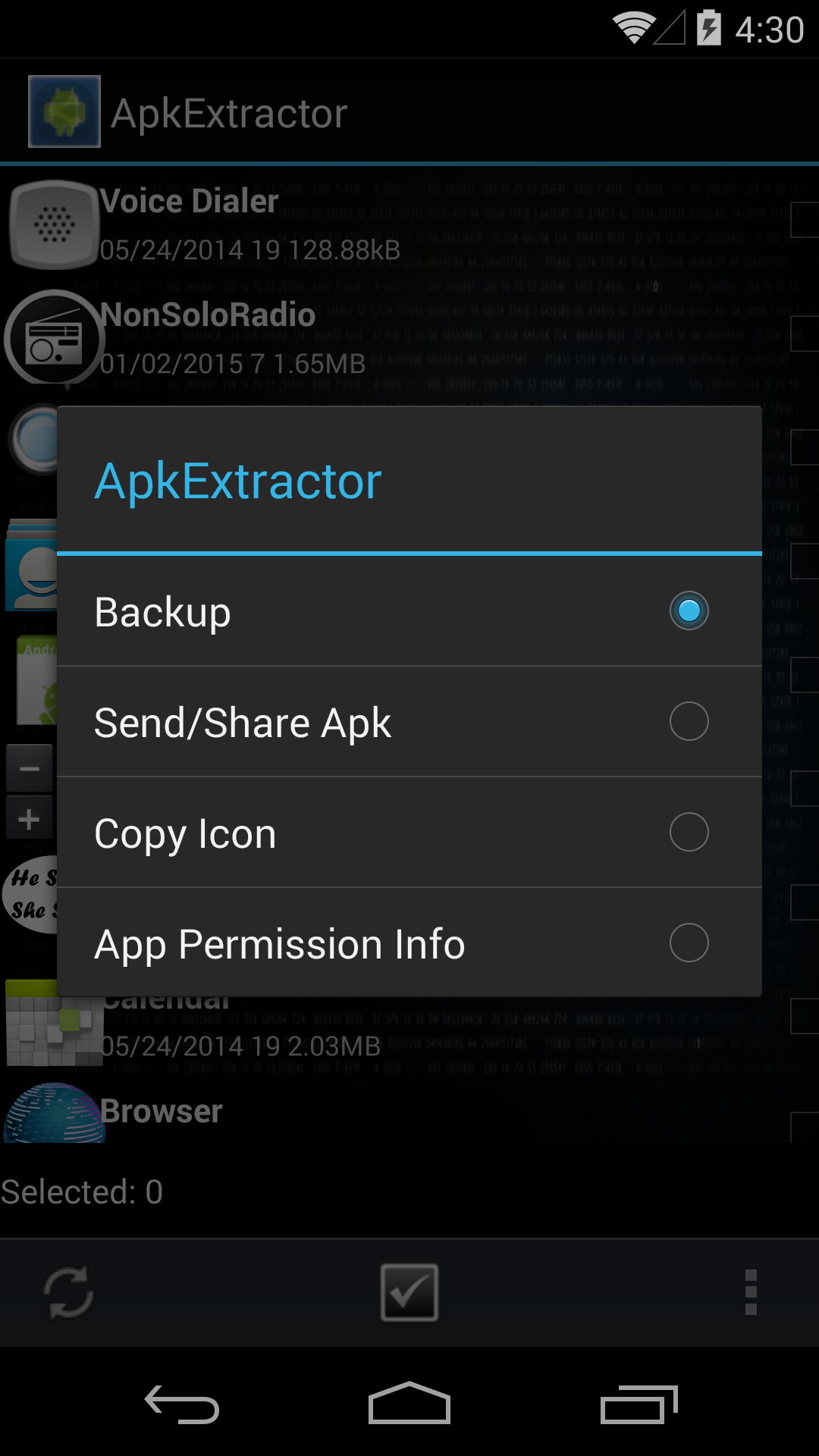This screenshot has height=1456, width=819.
Task: Choose the Send/Share Apk option
Action: (409, 721)
